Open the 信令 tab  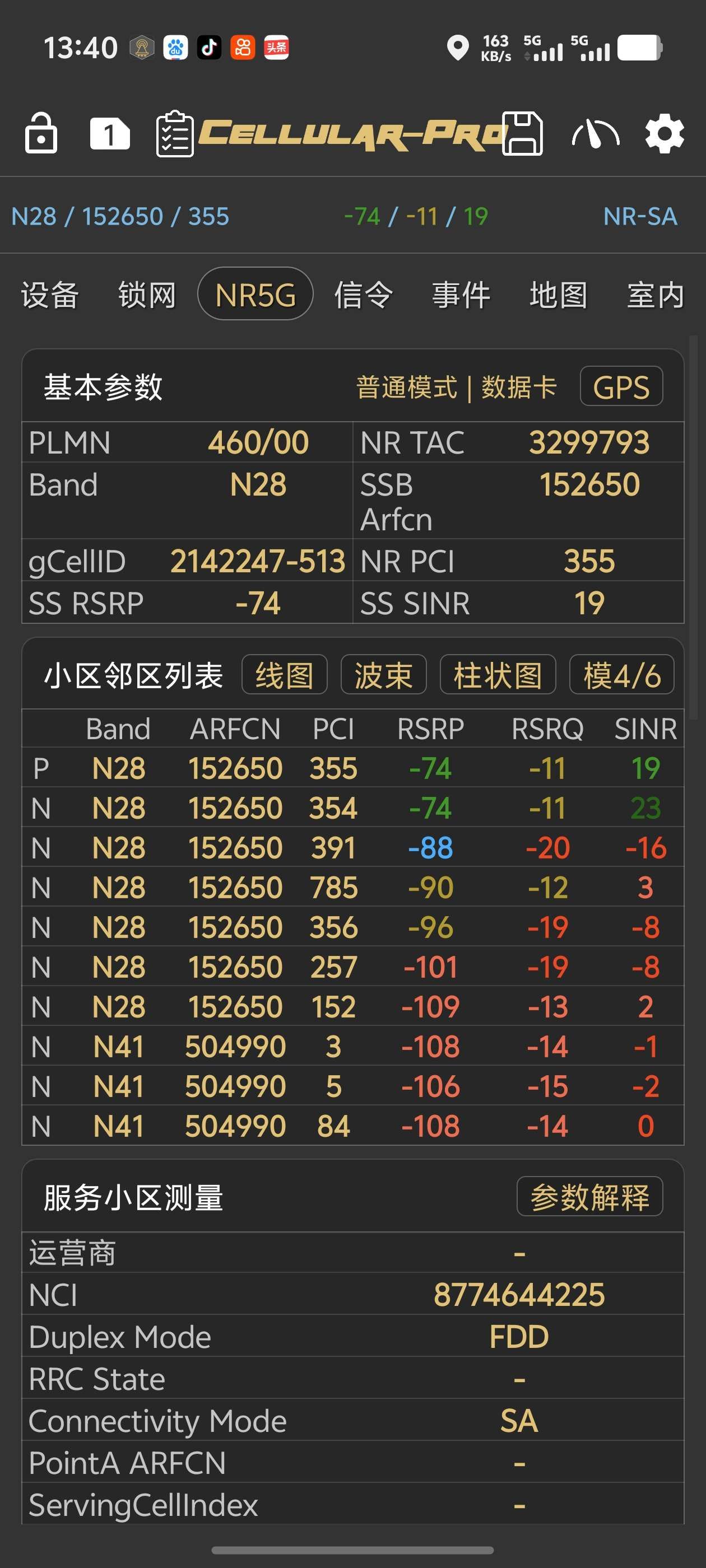(x=364, y=295)
